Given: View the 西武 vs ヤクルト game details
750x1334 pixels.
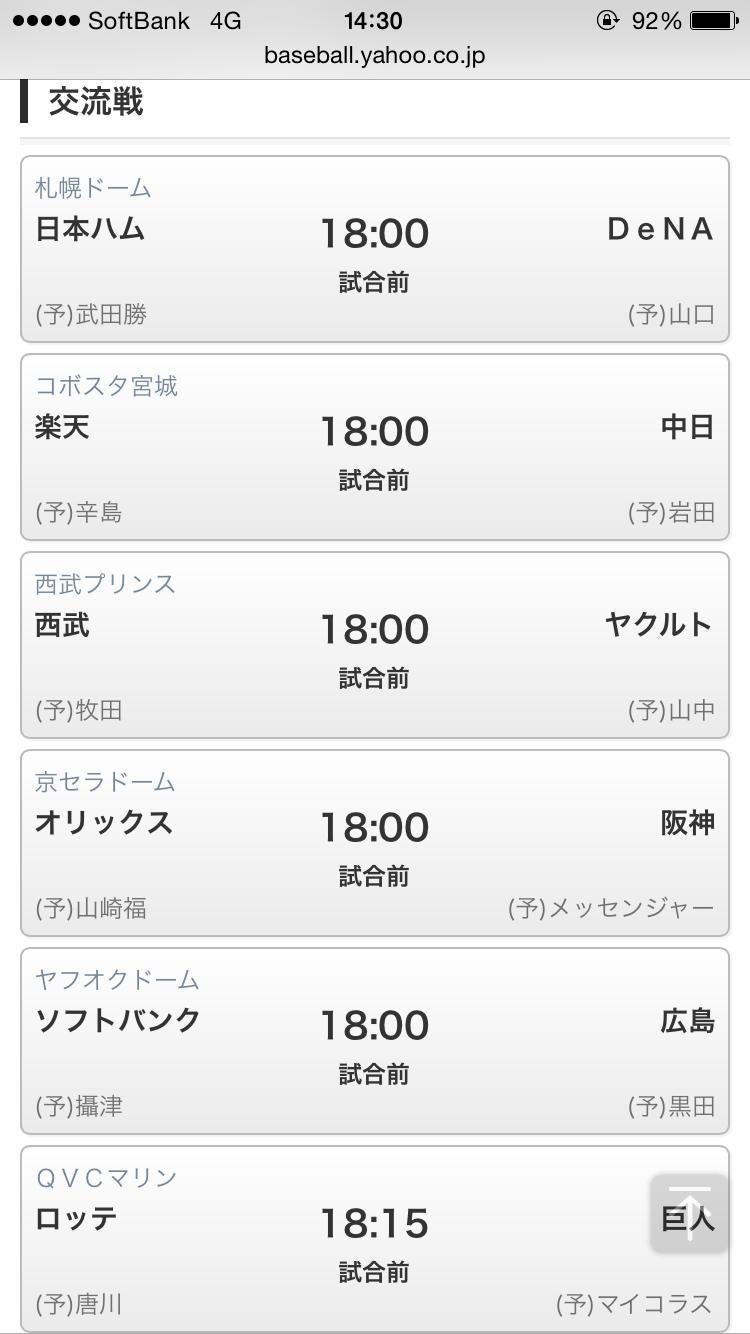Looking at the screenshot, I should click(374, 645).
